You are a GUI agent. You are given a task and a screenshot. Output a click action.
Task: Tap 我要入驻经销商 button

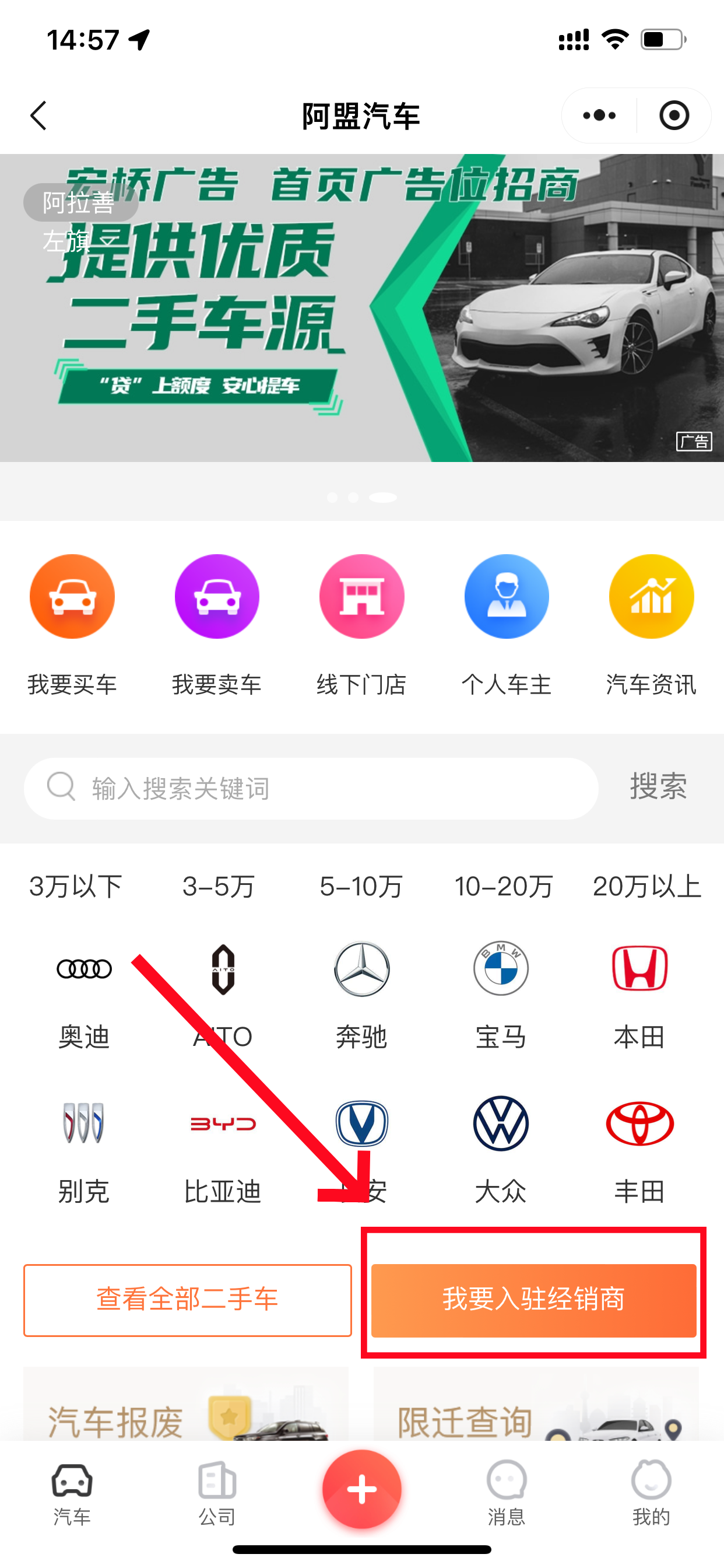click(x=533, y=1300)
